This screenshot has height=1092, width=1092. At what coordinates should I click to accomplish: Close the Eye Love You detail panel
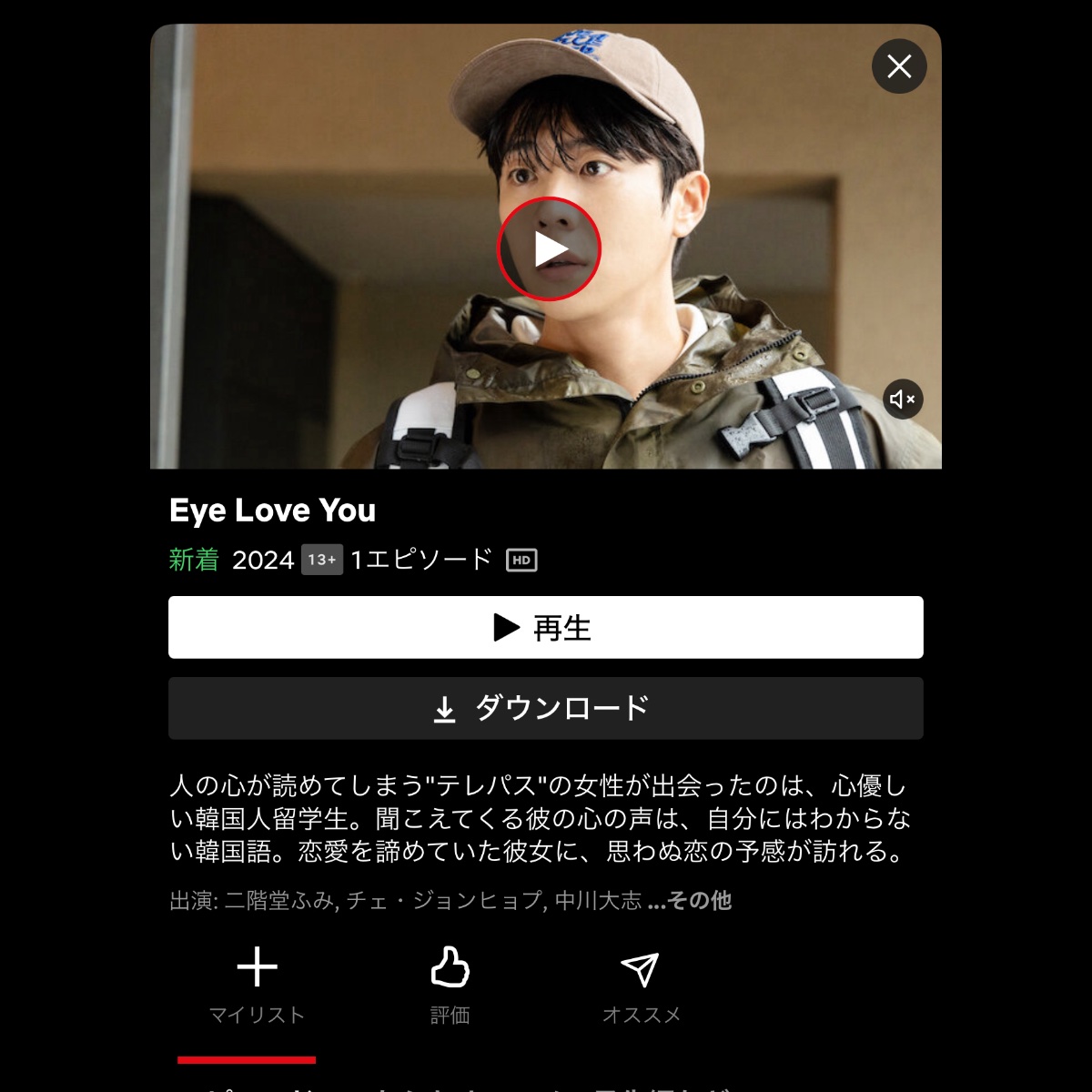coord(899,66)
